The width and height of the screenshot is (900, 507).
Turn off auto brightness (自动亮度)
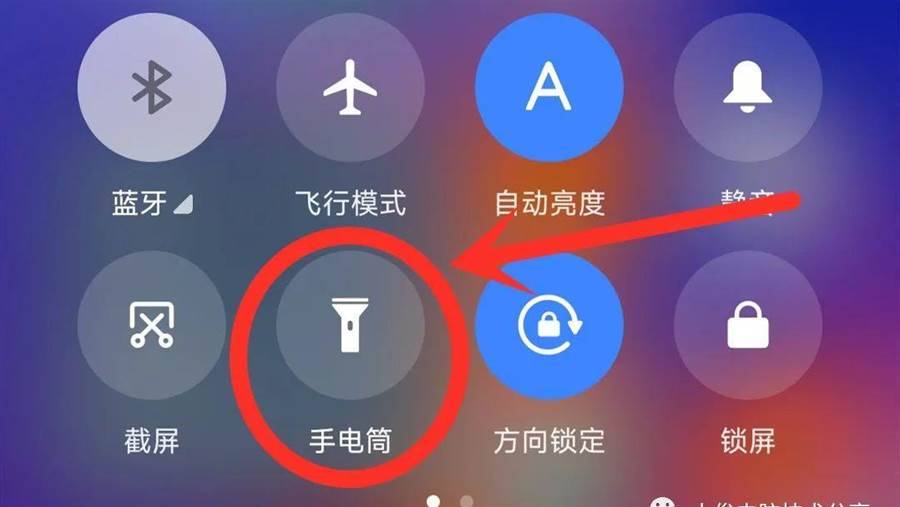pos(548,89)
